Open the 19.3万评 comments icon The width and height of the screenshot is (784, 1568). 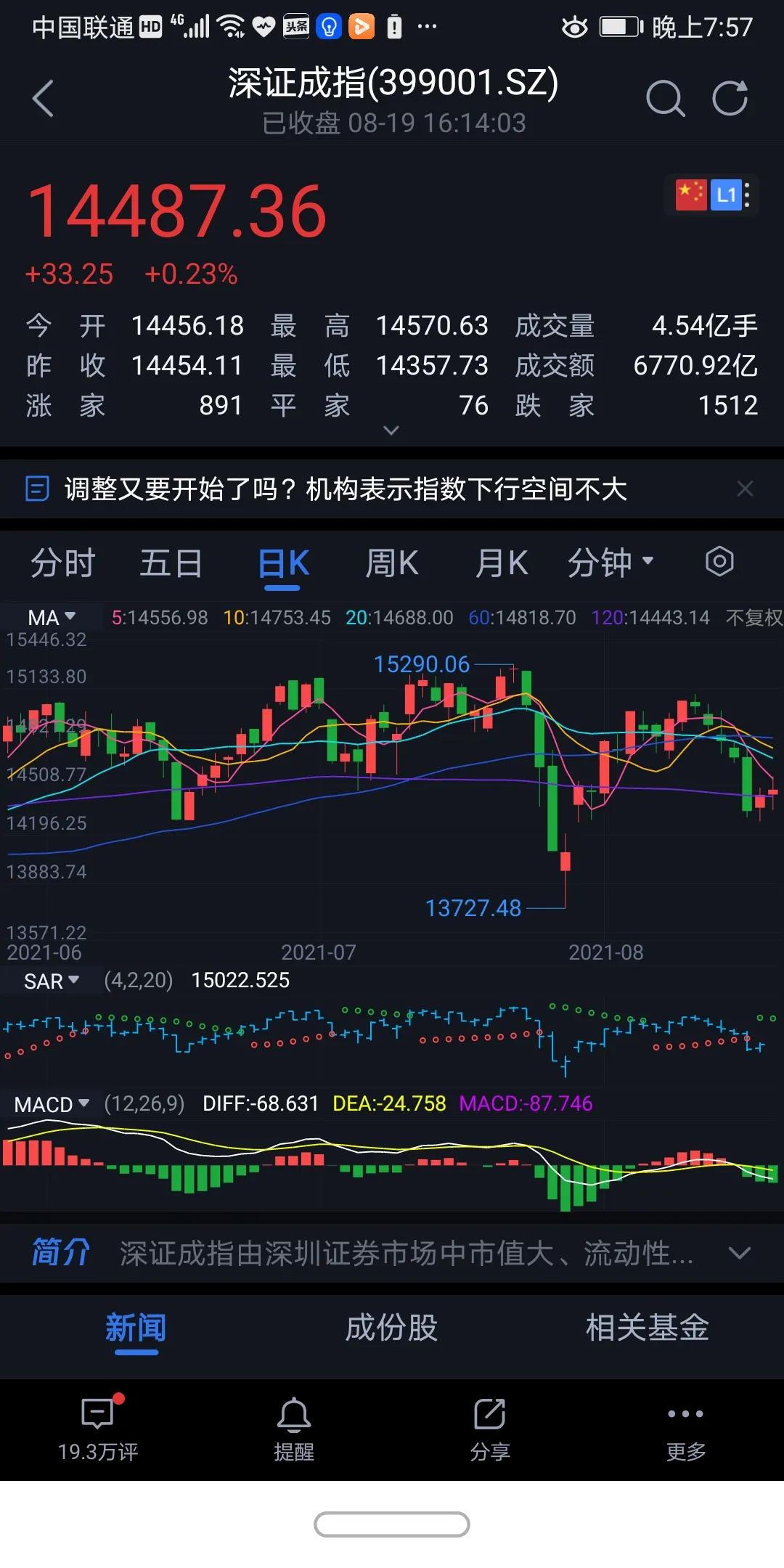point(97,1416)
